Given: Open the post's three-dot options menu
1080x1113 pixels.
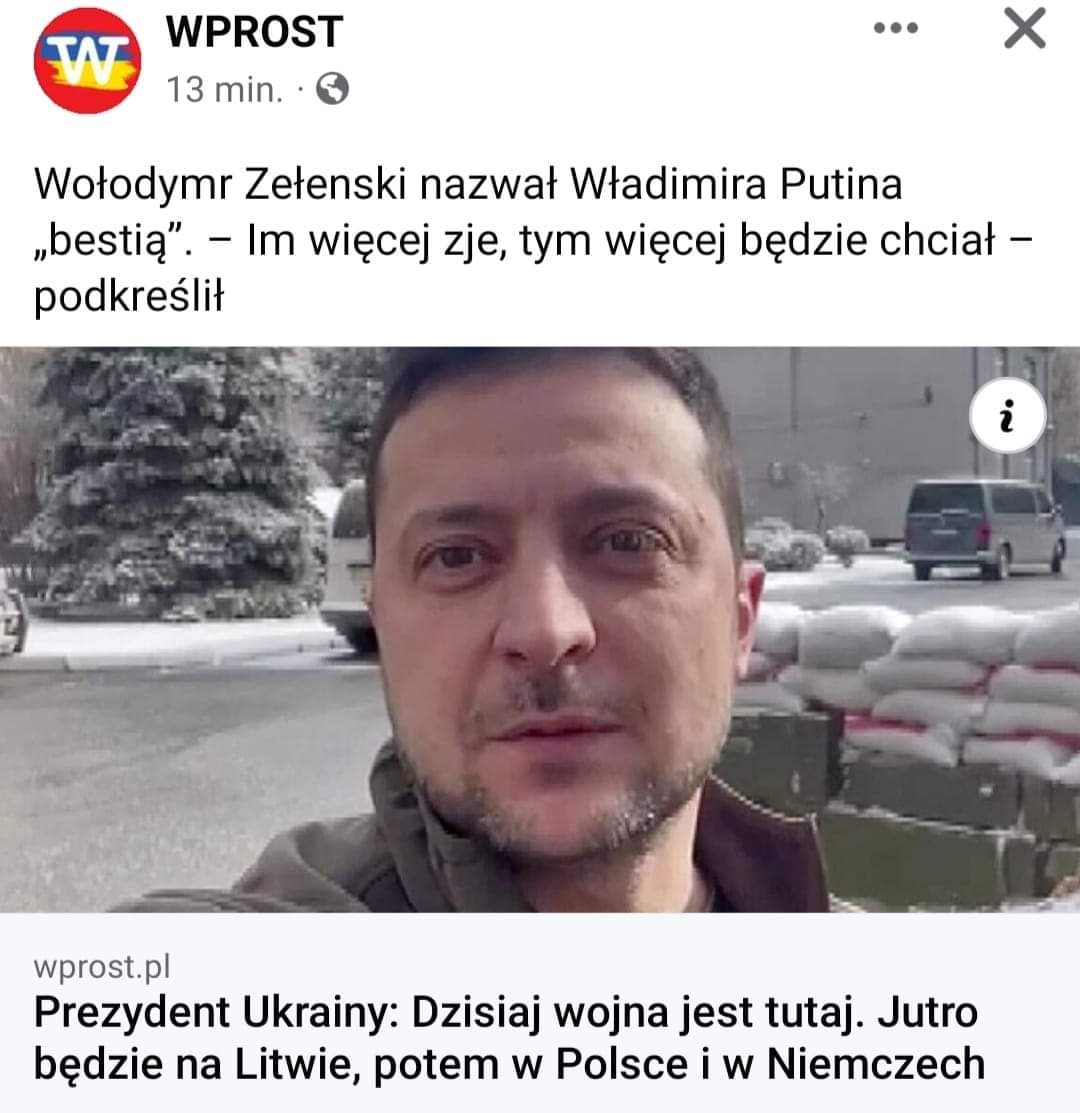Looking at the screenshot, I should (895, 30).
